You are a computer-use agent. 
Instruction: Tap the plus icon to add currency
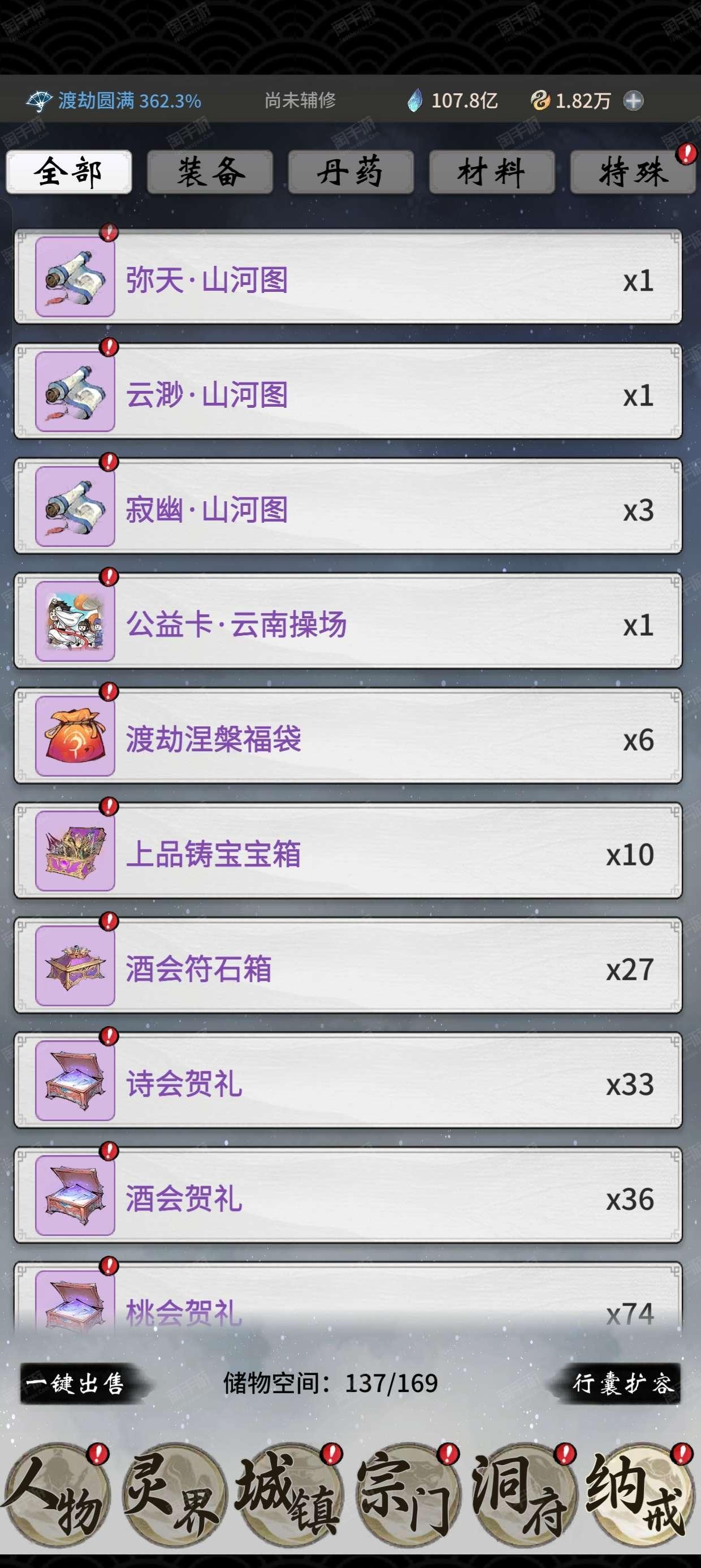coord(634,101)
